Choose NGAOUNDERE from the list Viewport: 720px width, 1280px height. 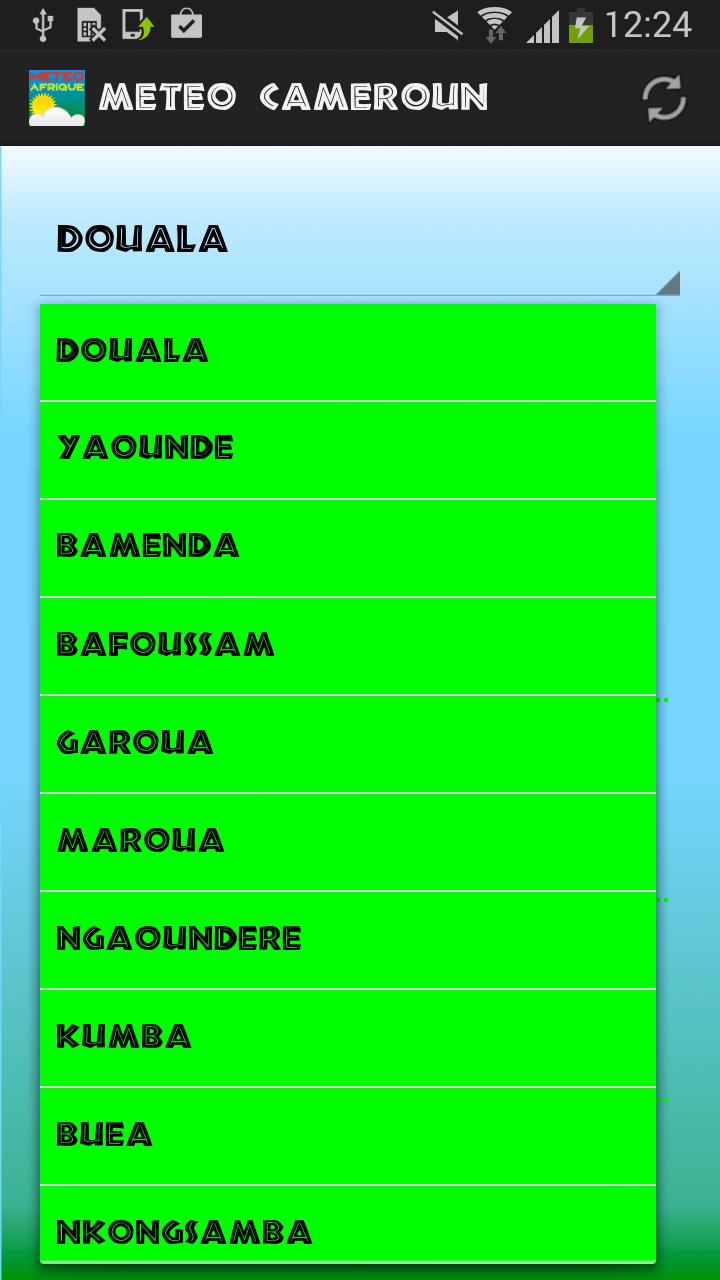point(347,939)
